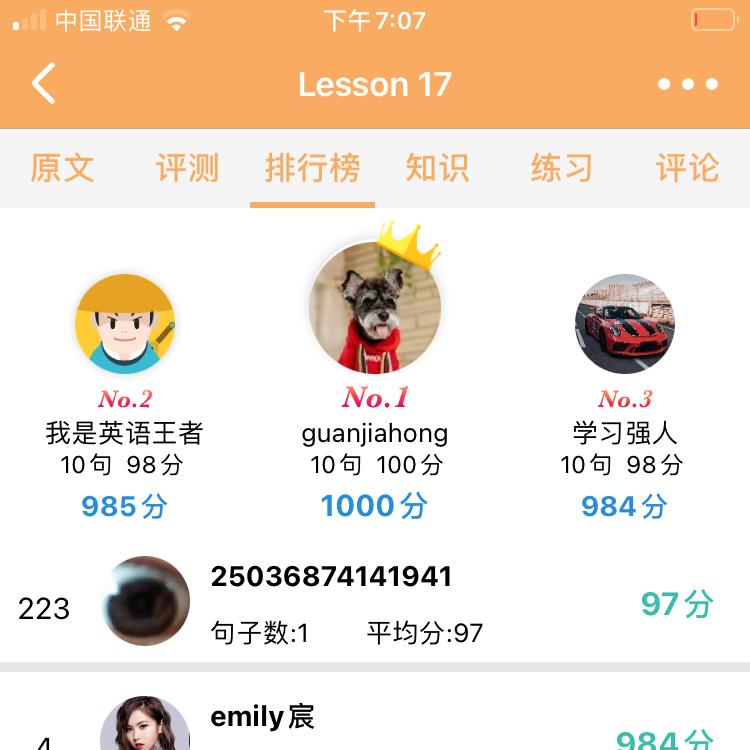
Task: Open the rank 223 row of 25036874141941
Action: pyautogui.click(x=375, y=603)
